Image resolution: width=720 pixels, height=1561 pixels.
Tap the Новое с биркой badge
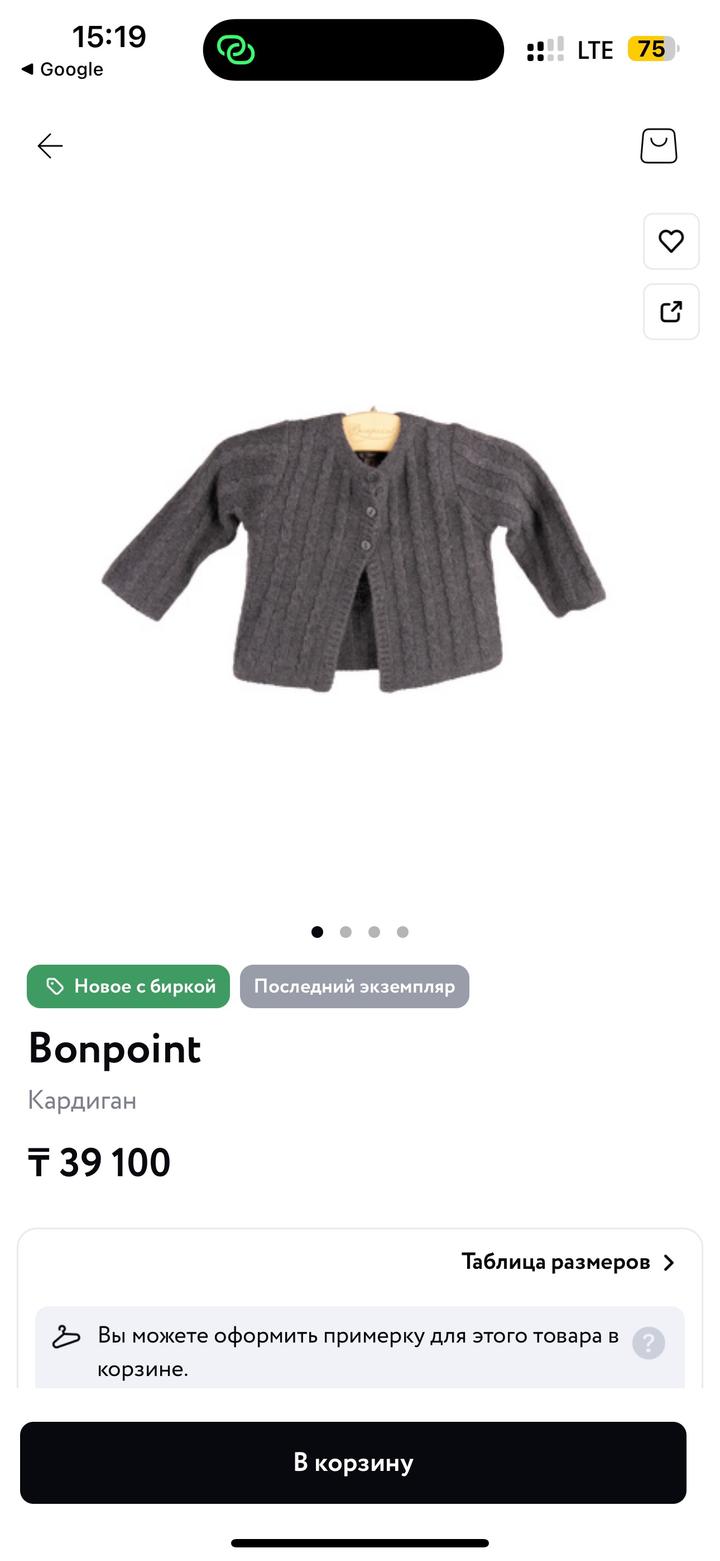coord(128,986)
